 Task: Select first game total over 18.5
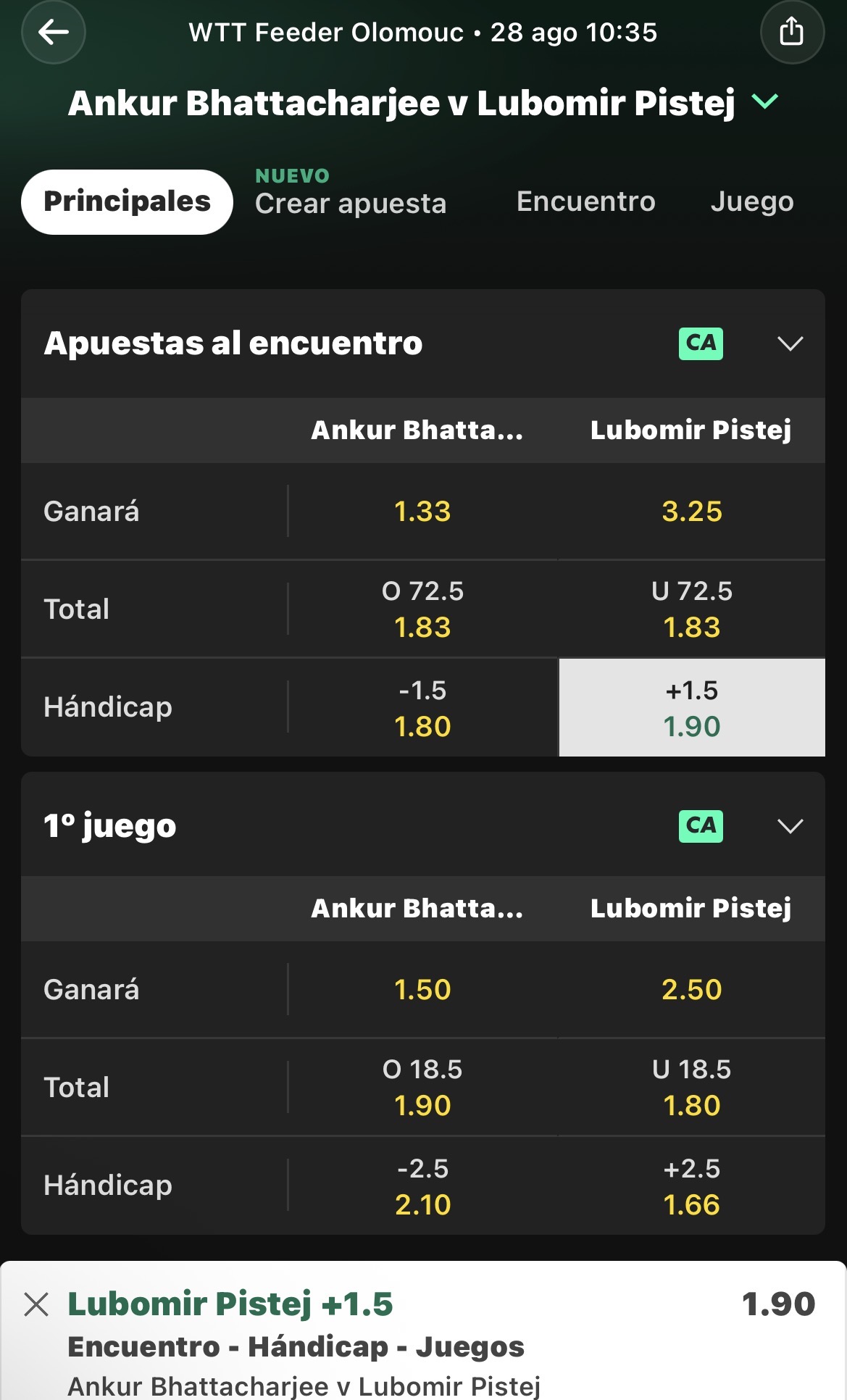pos(422,1087)
